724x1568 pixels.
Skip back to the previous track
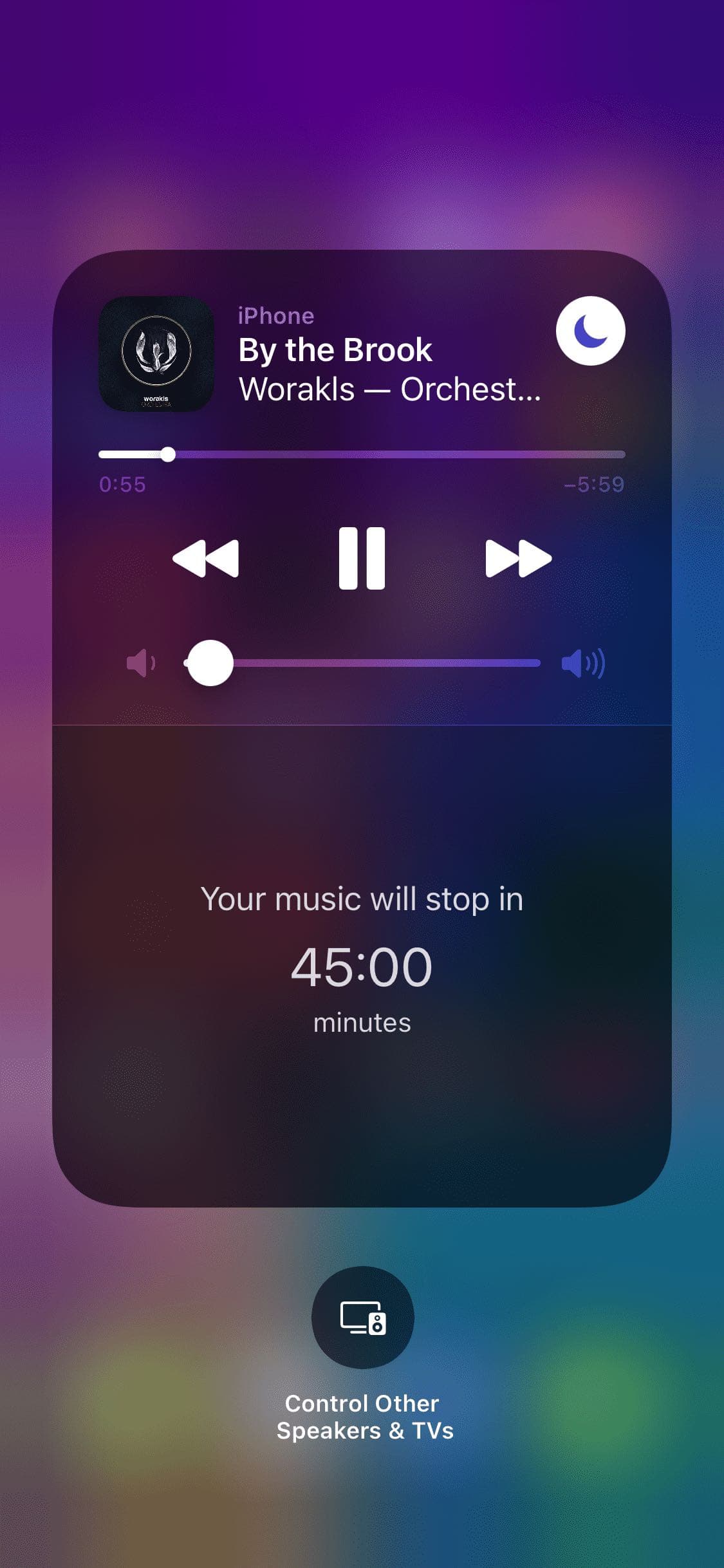[x=206, y=558]
